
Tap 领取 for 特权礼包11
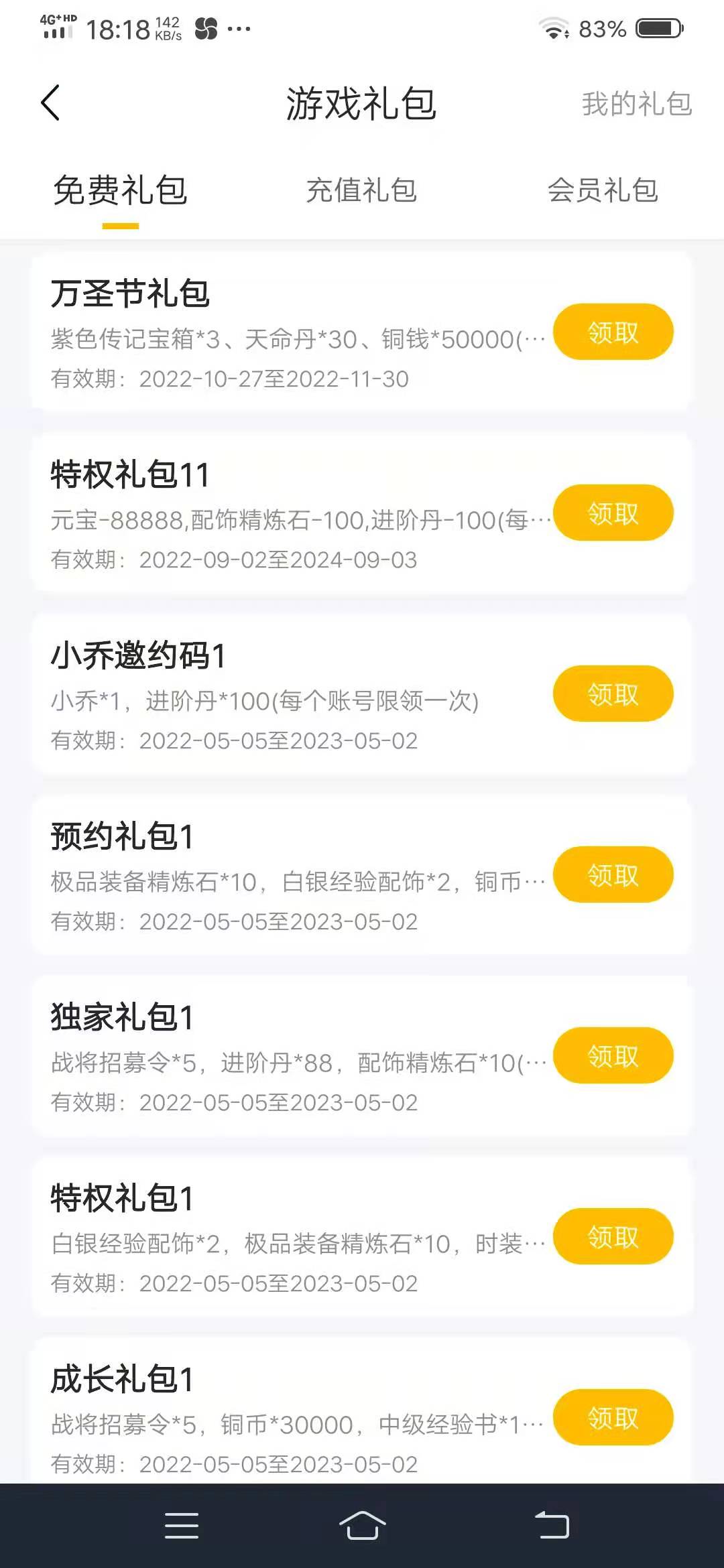click(613, 513)
